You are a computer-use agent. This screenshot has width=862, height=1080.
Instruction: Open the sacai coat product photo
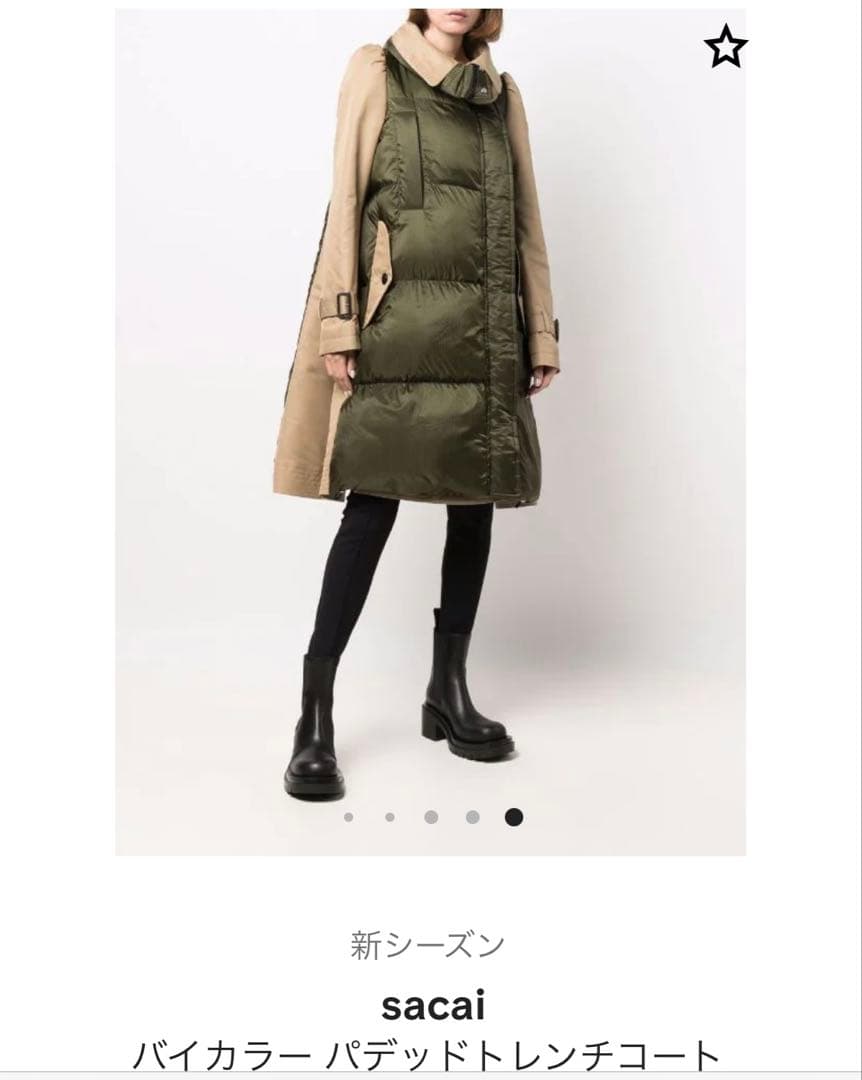430,400
